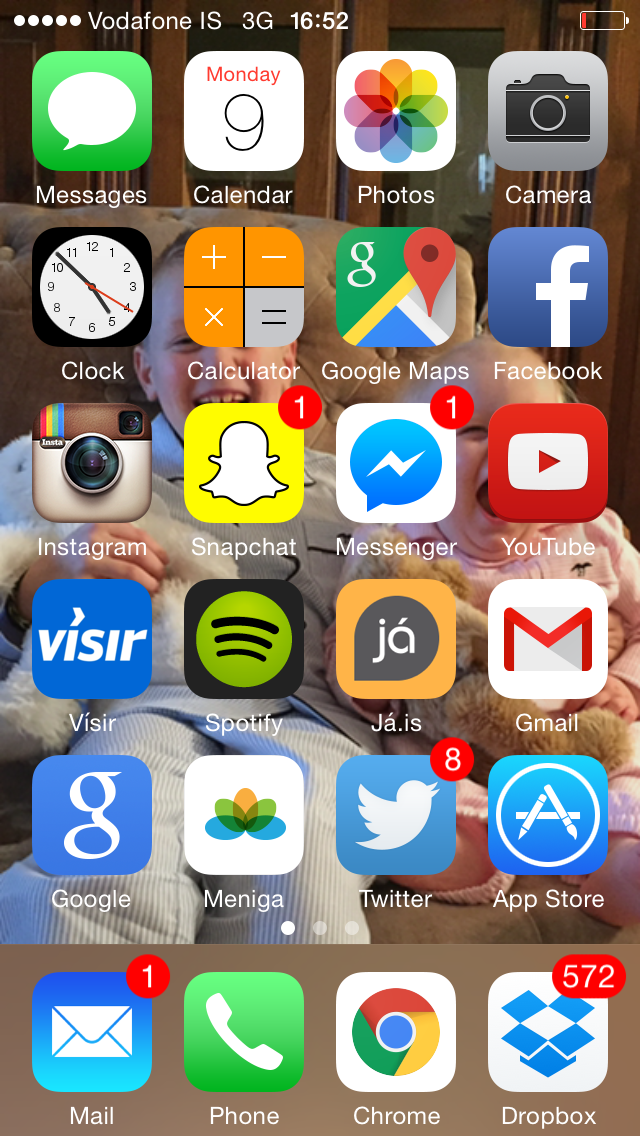The image size is (640, 1136).
Task: Open Snapchat with one notification
Action: 244,463
